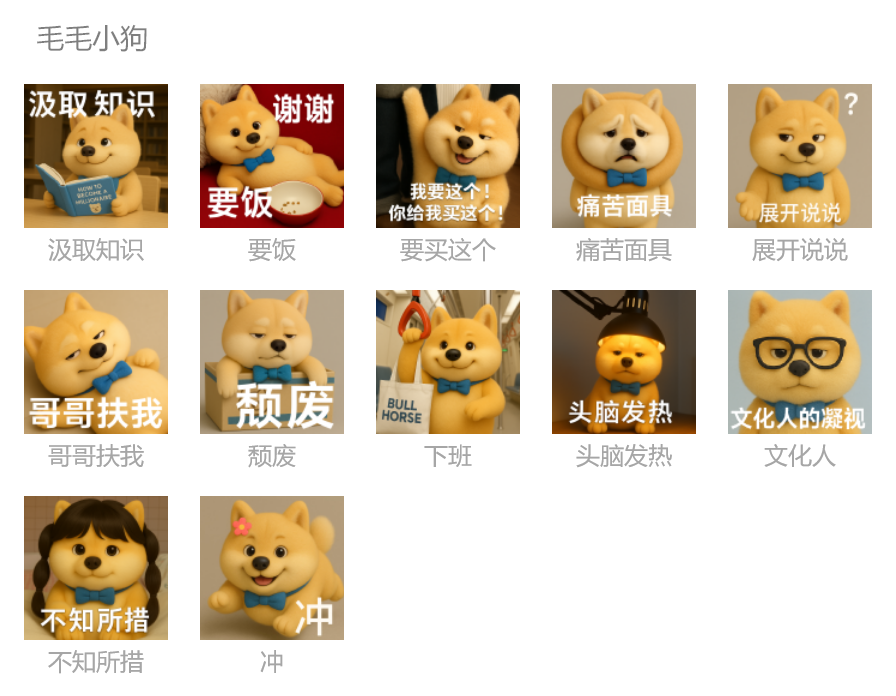Screen dimensions: 896x696
Task: Select the 展开说说 sticker
Action: 800,156
